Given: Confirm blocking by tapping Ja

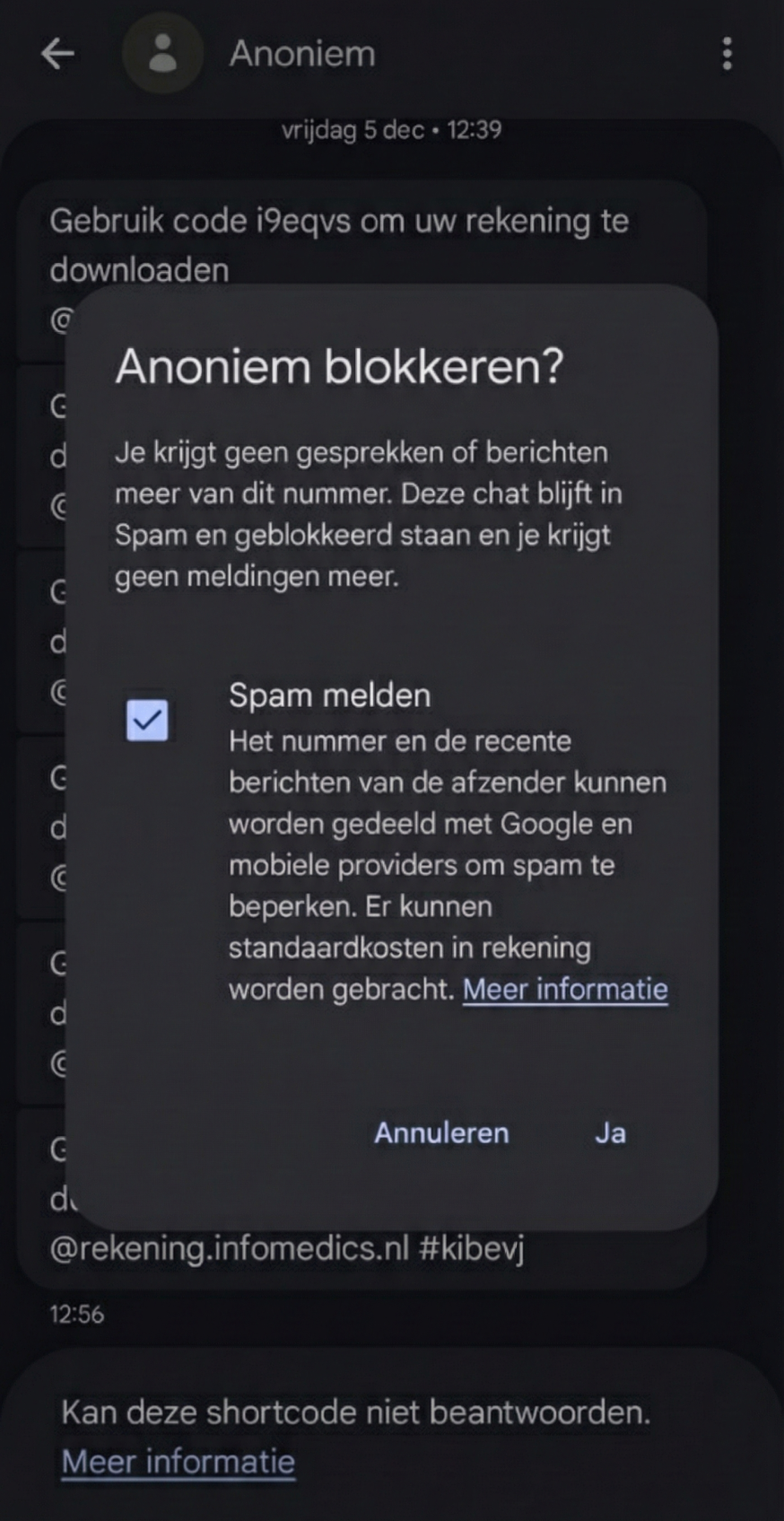Looking at the screenshot, I should [610, 1132].
